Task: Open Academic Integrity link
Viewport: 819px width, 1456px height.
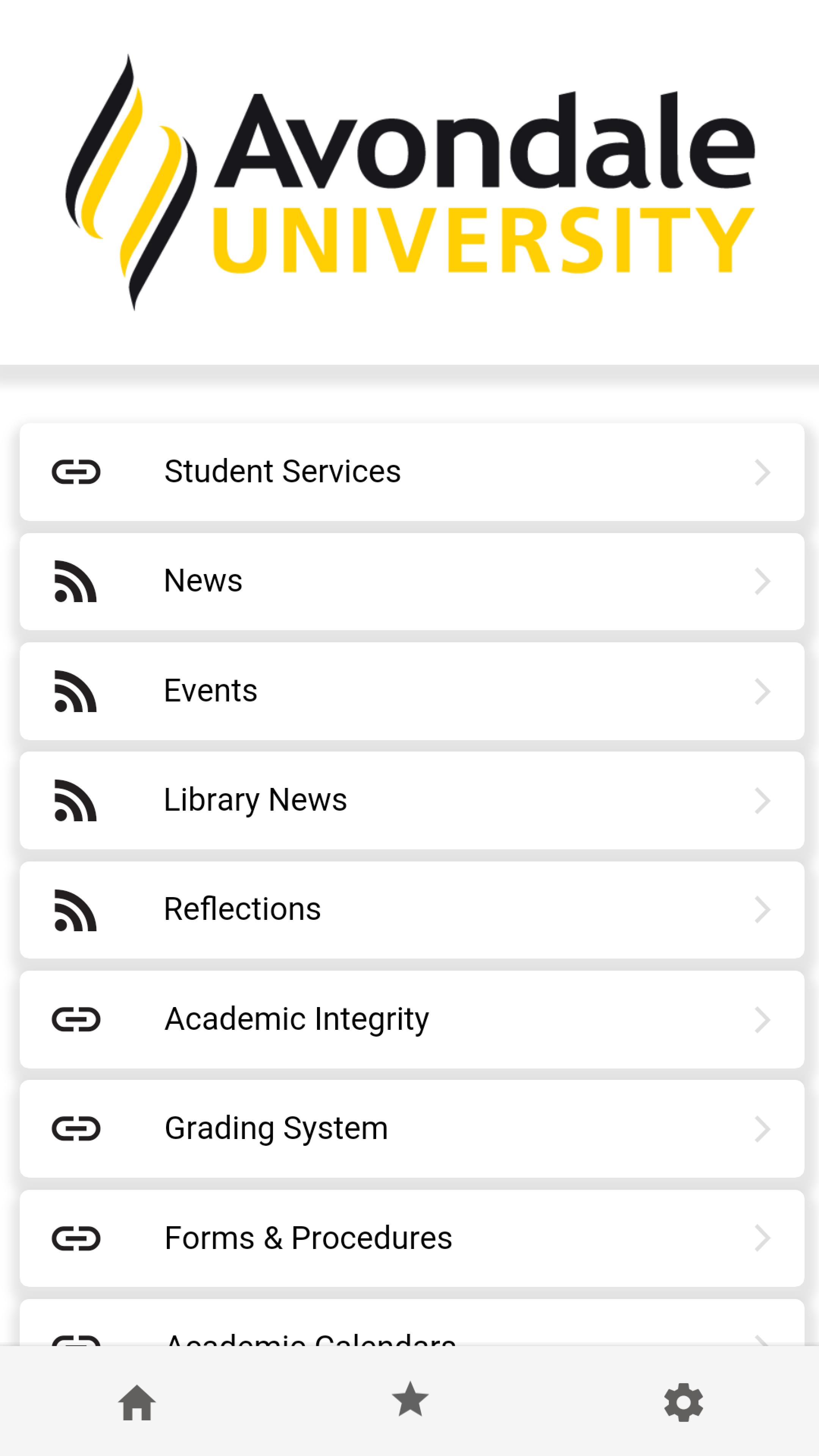Action: [x=411, y=1019]
